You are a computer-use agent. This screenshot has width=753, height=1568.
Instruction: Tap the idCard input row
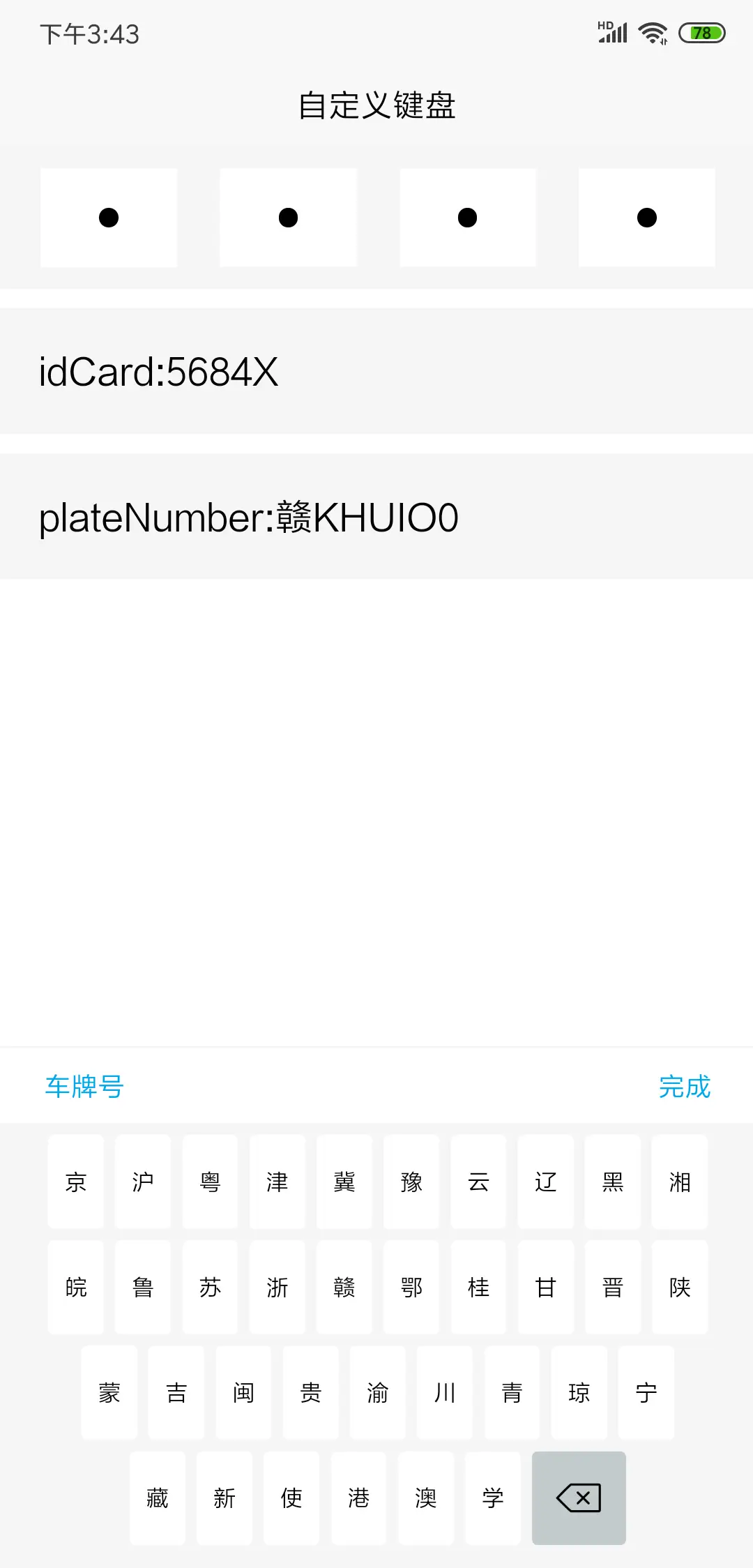[x=376, y=371]
